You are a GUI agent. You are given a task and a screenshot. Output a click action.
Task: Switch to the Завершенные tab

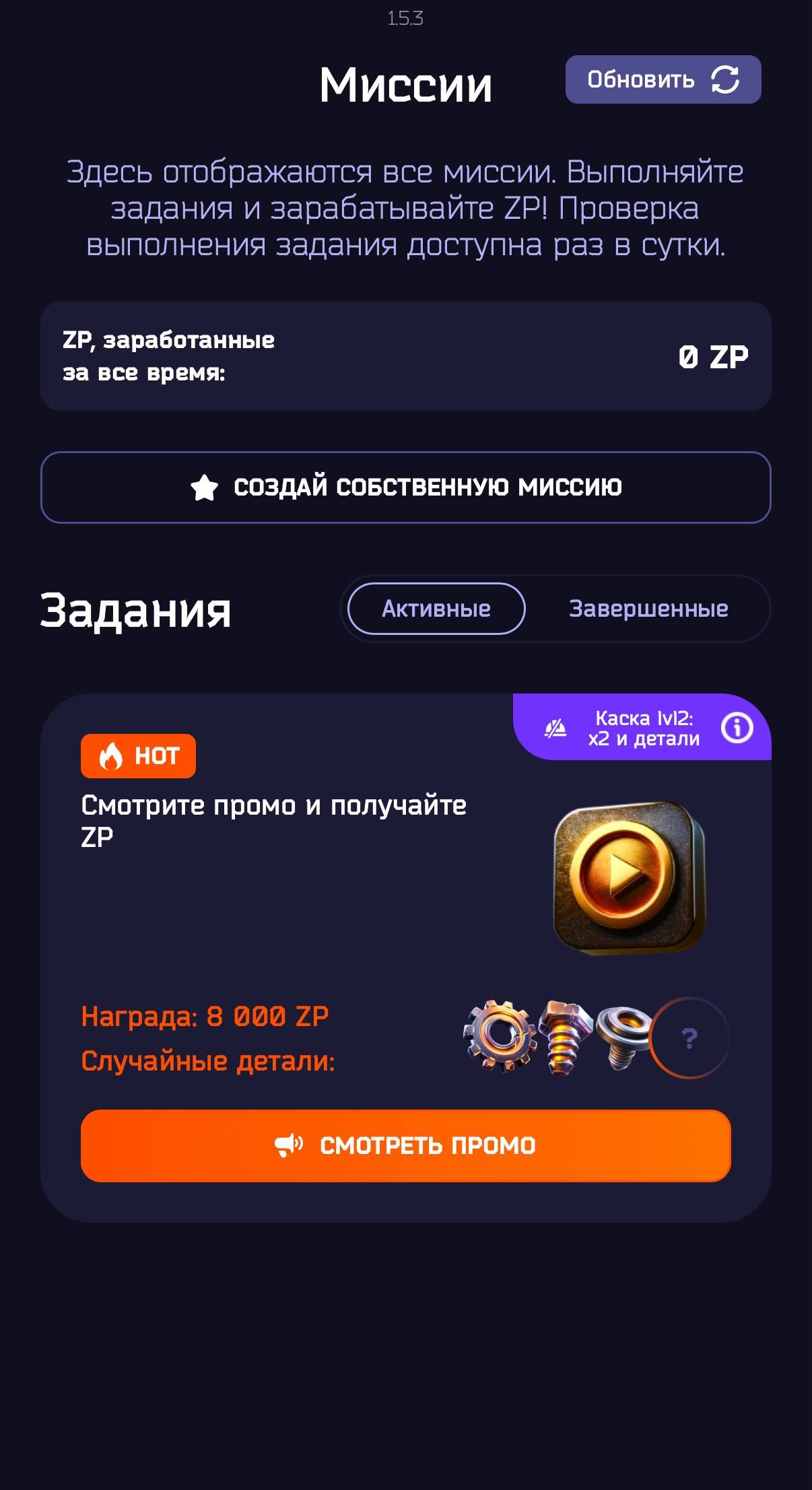648,608
